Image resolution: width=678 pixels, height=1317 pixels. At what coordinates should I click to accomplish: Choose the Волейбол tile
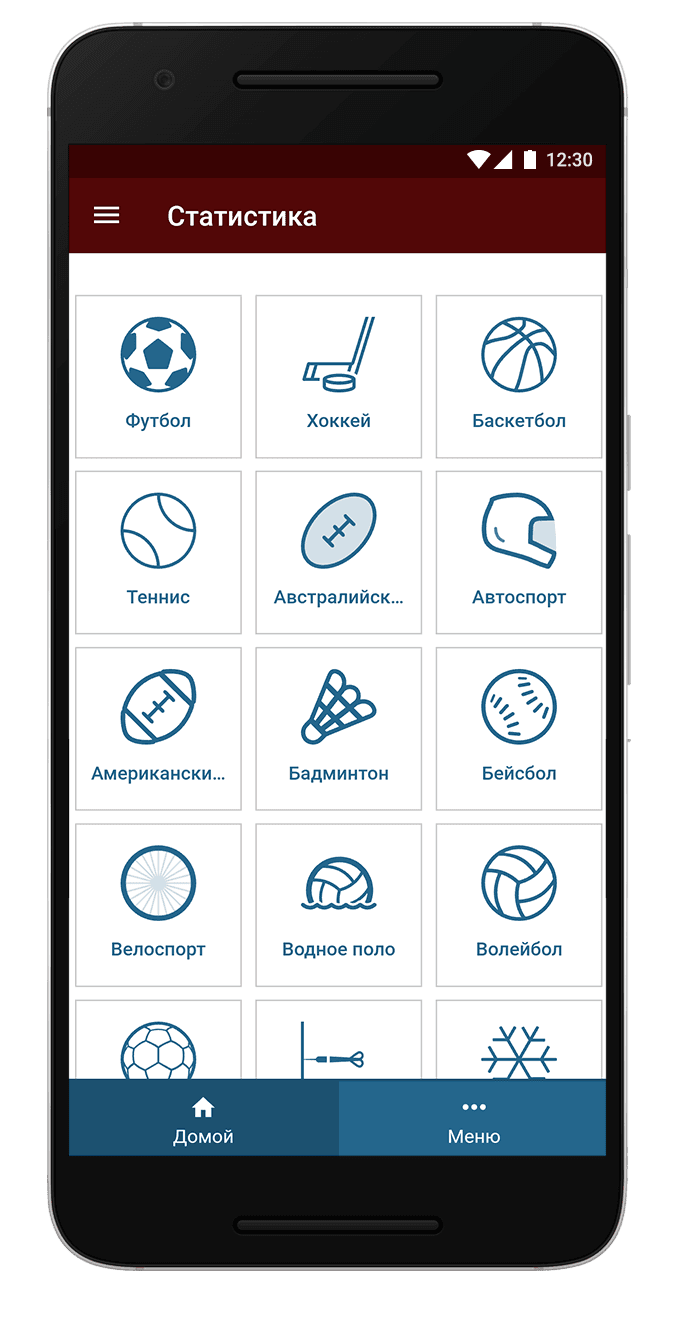(518, 904)
